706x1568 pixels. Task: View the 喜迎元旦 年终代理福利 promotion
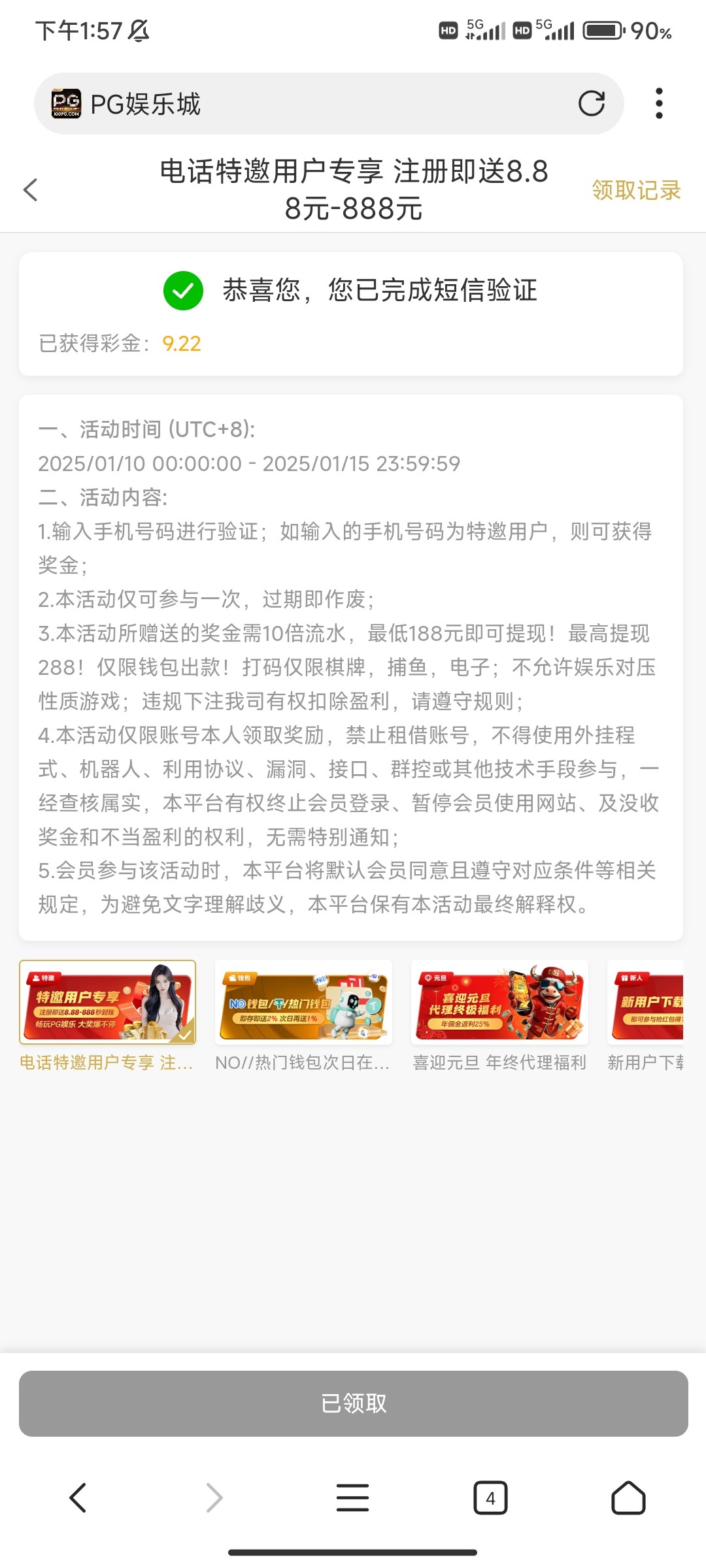[499, 1016]
